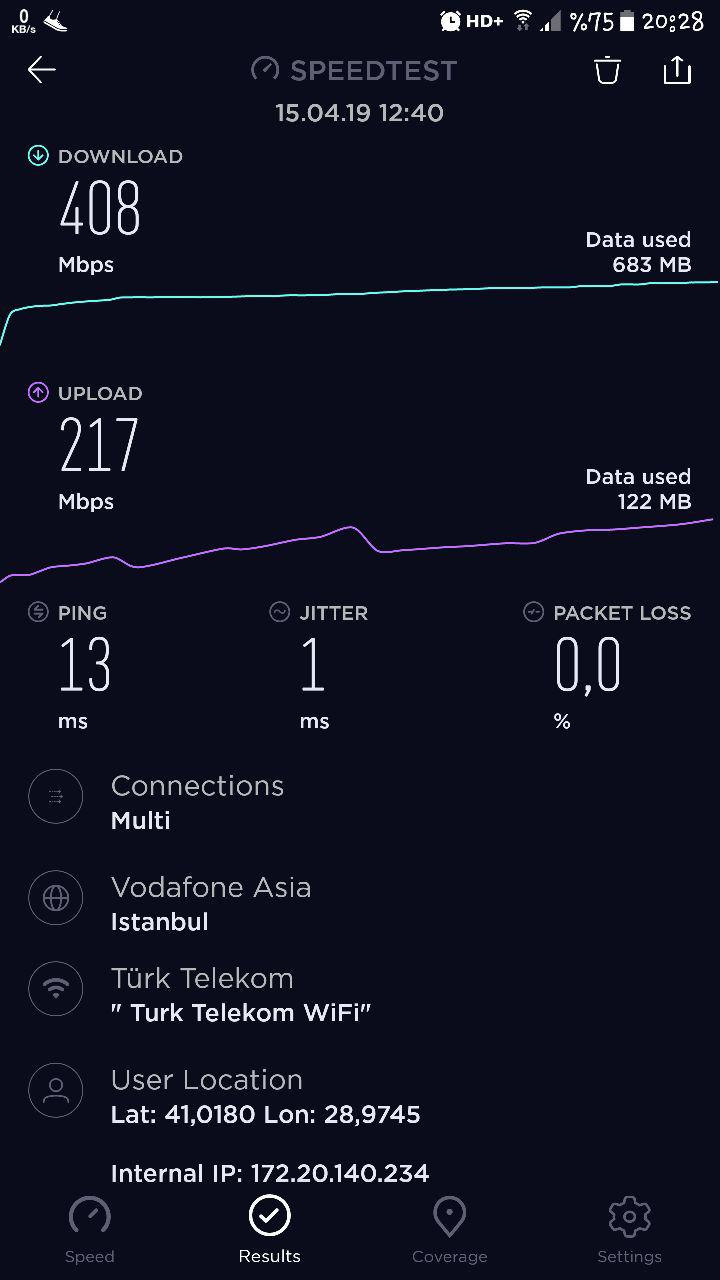Screen dimensions: 720x1280
Task: Open the Coverage tab
Action: point(450,1230)
